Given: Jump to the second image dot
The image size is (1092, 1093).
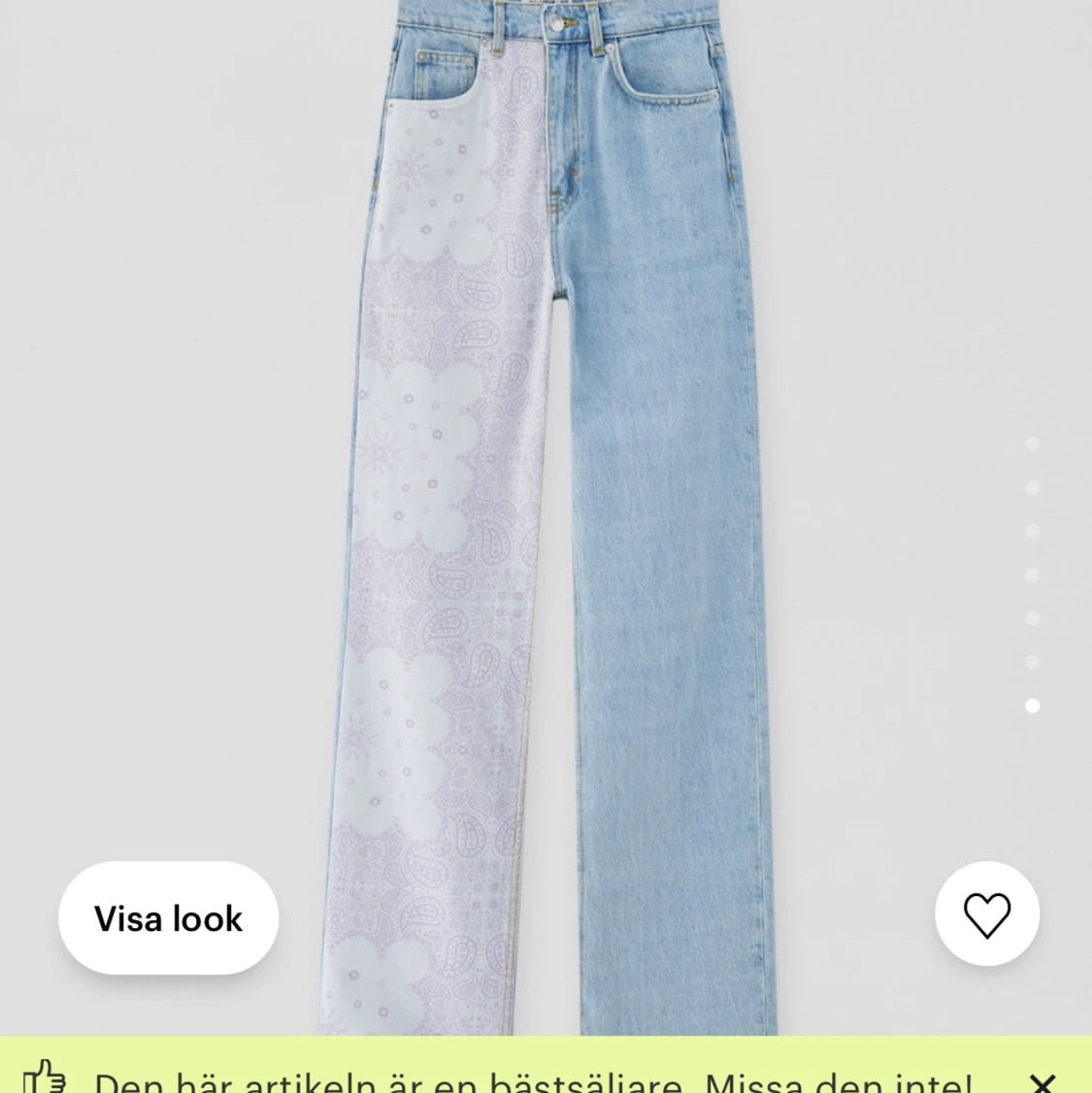Looking at the screenshot, I should click(x=1032, y=486).
